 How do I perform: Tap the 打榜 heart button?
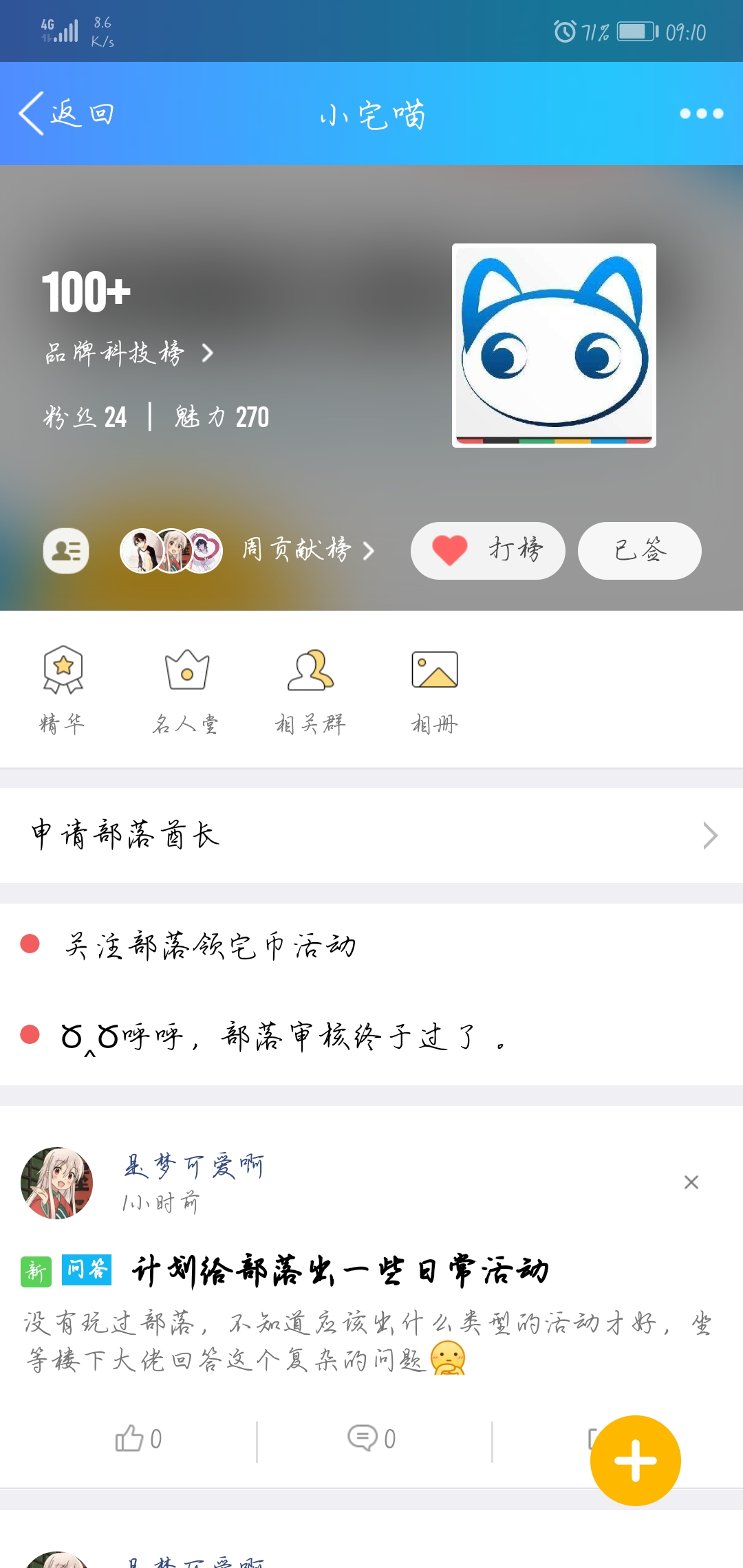pyautogui.click(x=488, y=551)
